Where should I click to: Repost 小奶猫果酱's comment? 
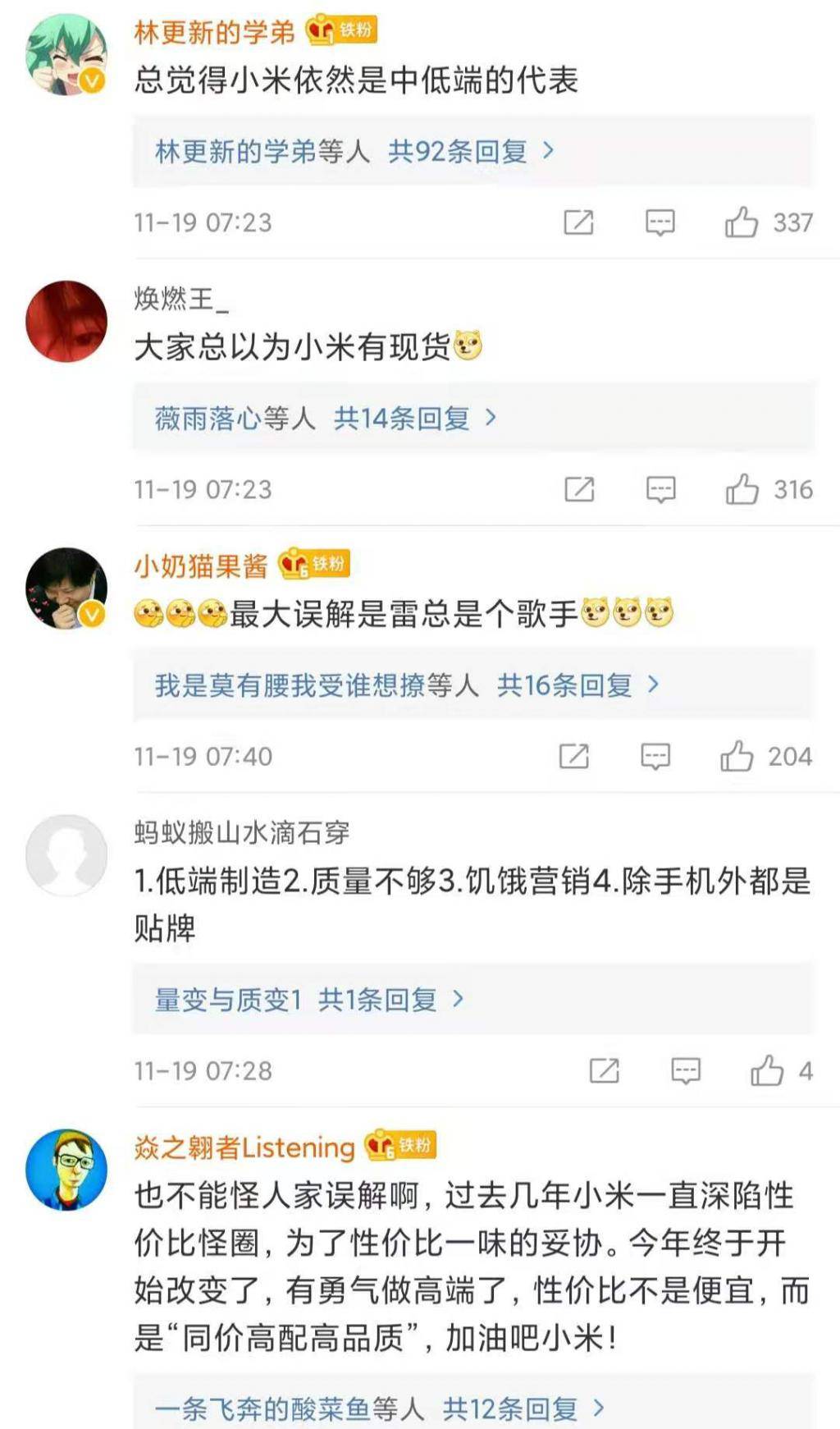pyautogui.click(x=573, y=756)
